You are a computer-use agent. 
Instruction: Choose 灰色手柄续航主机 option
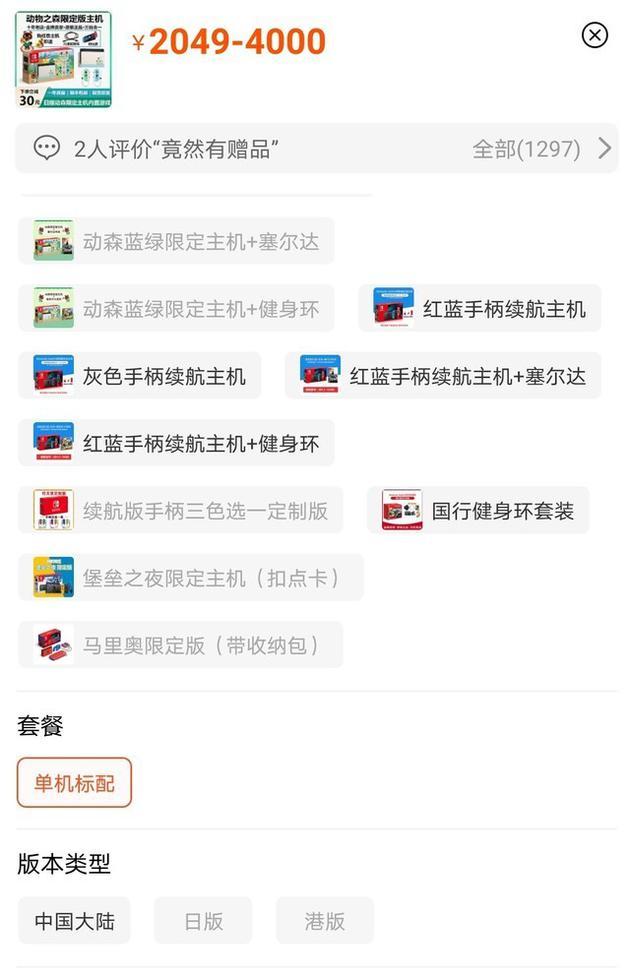point(140,376)
